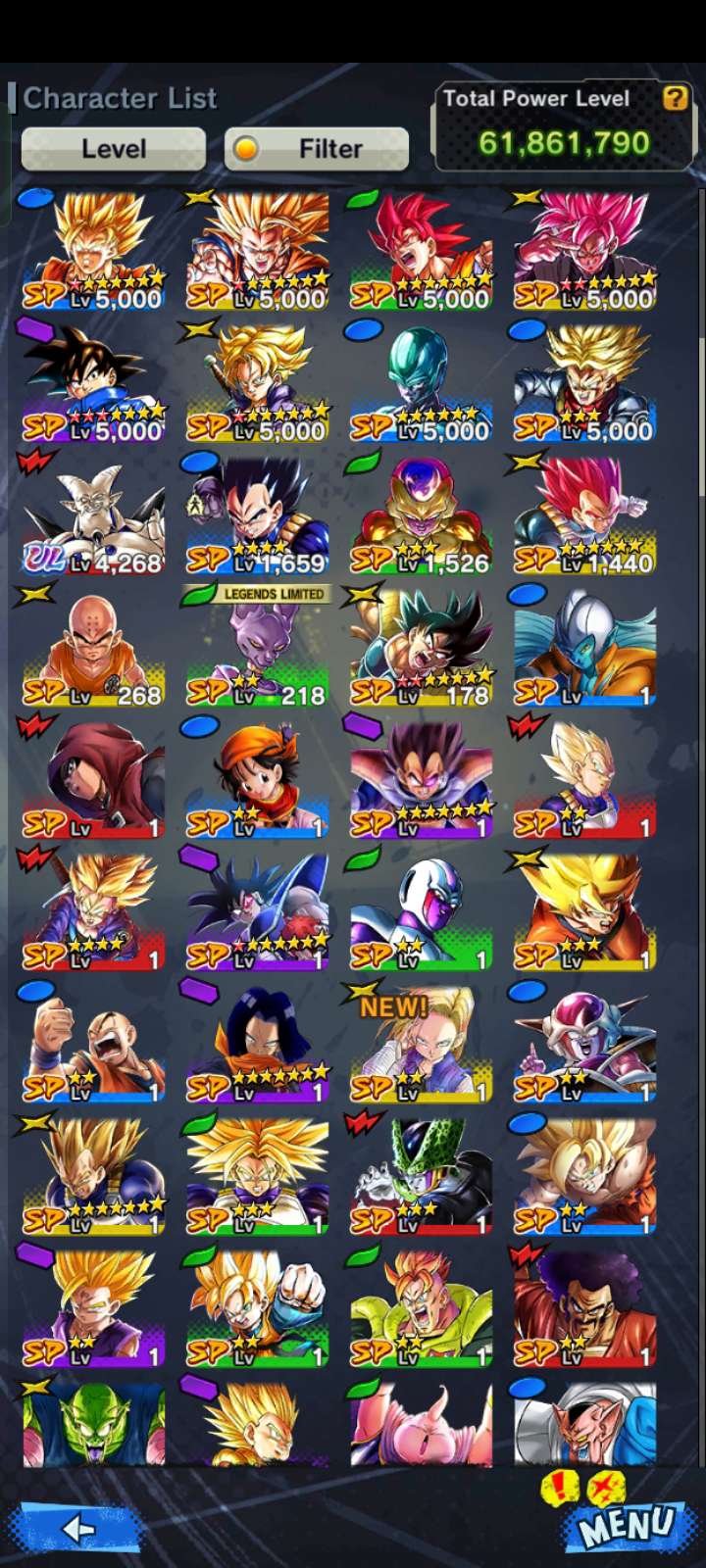The width and height of the screenshot is (706, 1568).
Task: Tap the Total Power Level help icon
Action: click(x=675, y=98)
